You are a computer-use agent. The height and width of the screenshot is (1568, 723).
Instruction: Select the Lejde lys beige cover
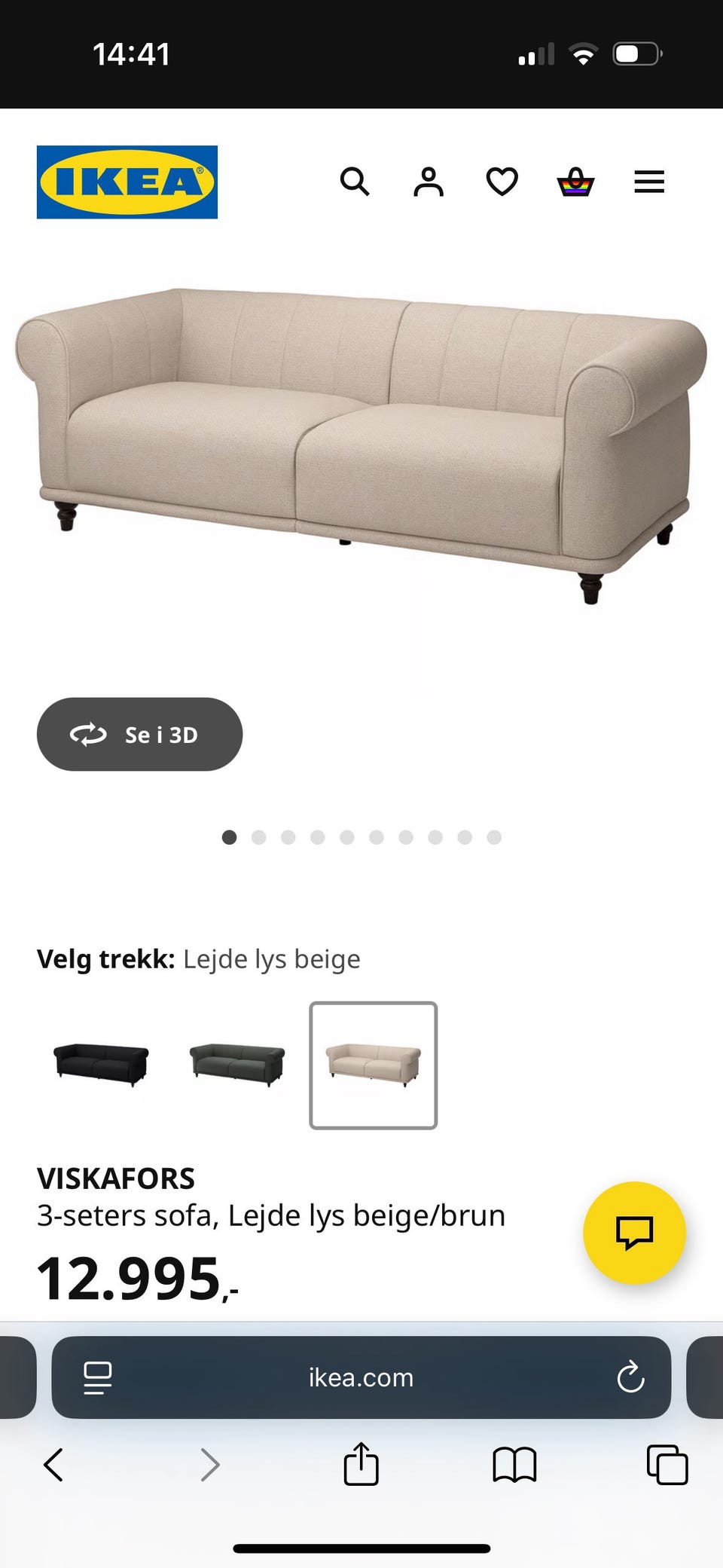(x=374, y=1061)
